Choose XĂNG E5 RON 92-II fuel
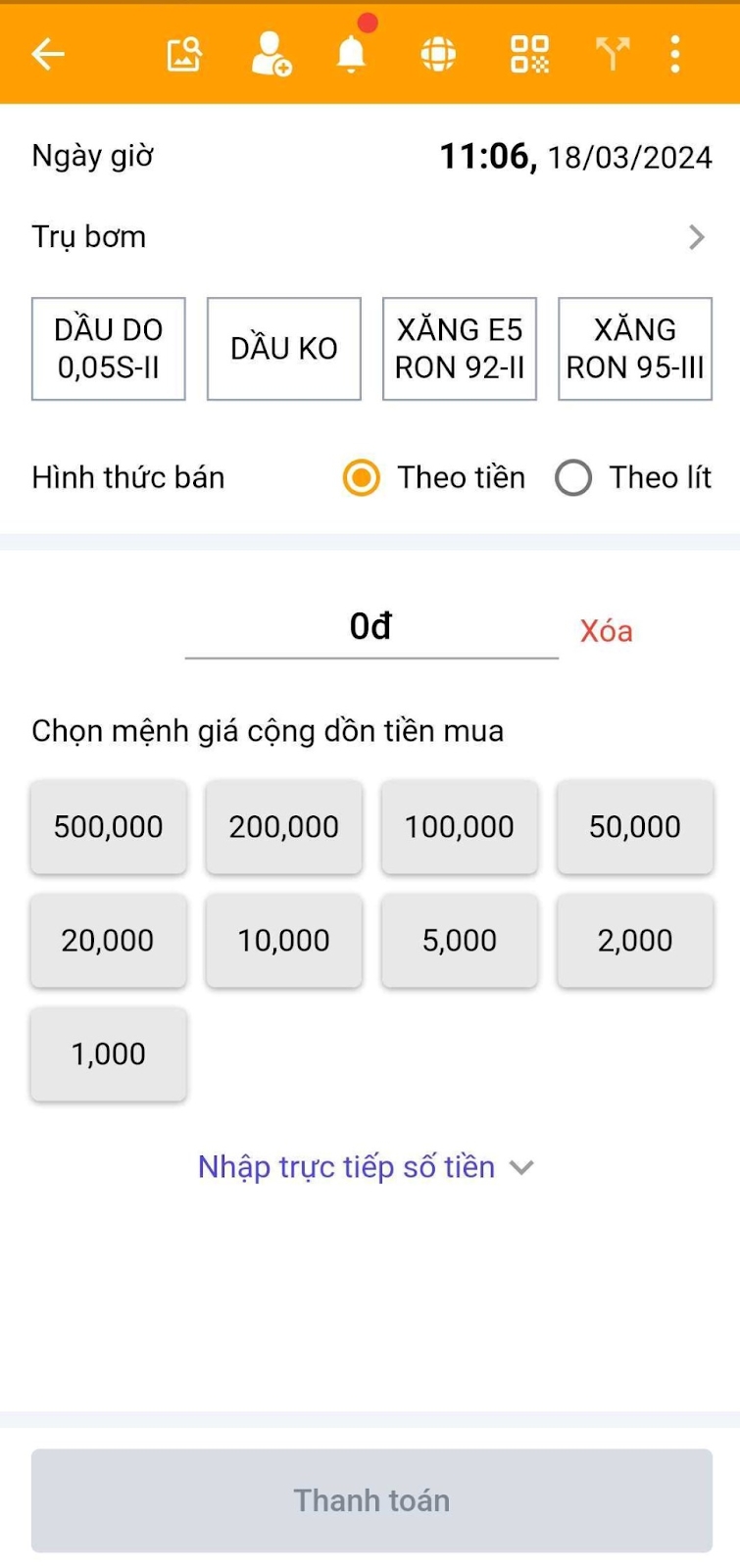The height and width of the screenshot is (1568, 740). pos(460,349)
